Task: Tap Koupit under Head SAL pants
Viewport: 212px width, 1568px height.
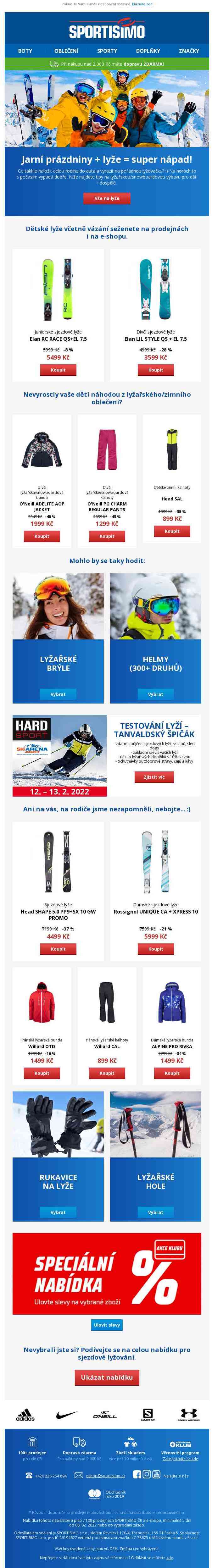Action: tap(172, 531)
